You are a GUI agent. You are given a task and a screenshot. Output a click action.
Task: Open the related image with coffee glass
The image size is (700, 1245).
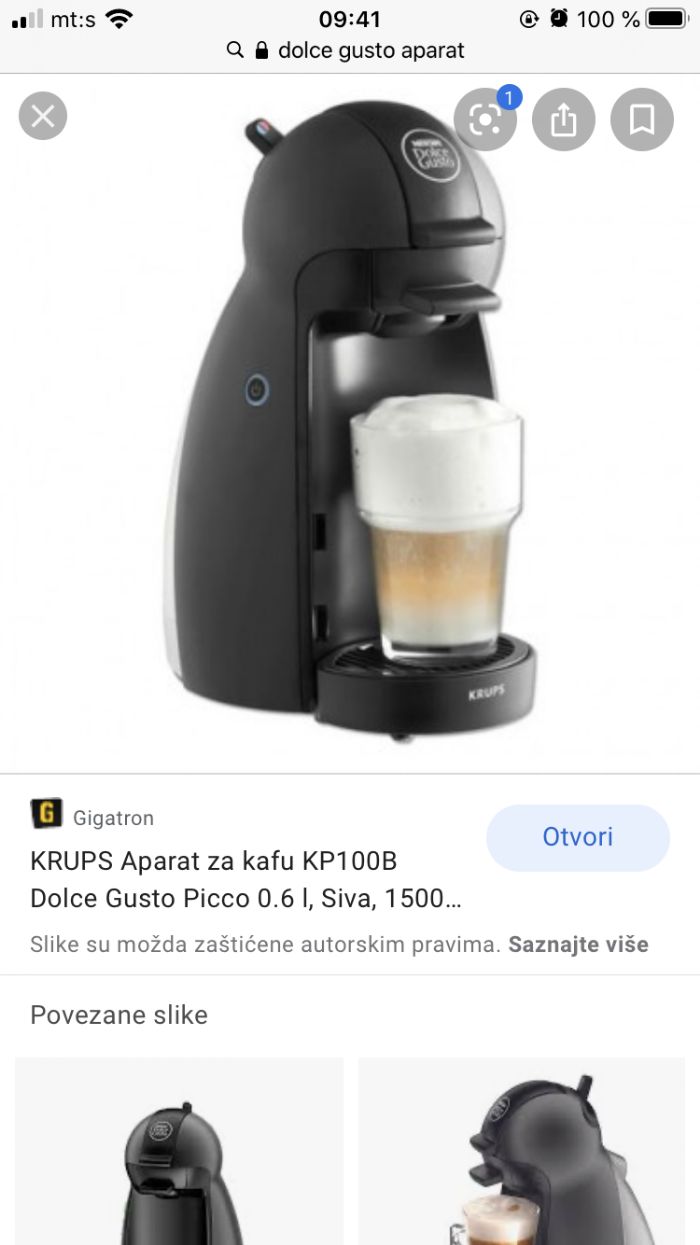pos(521,1150)
